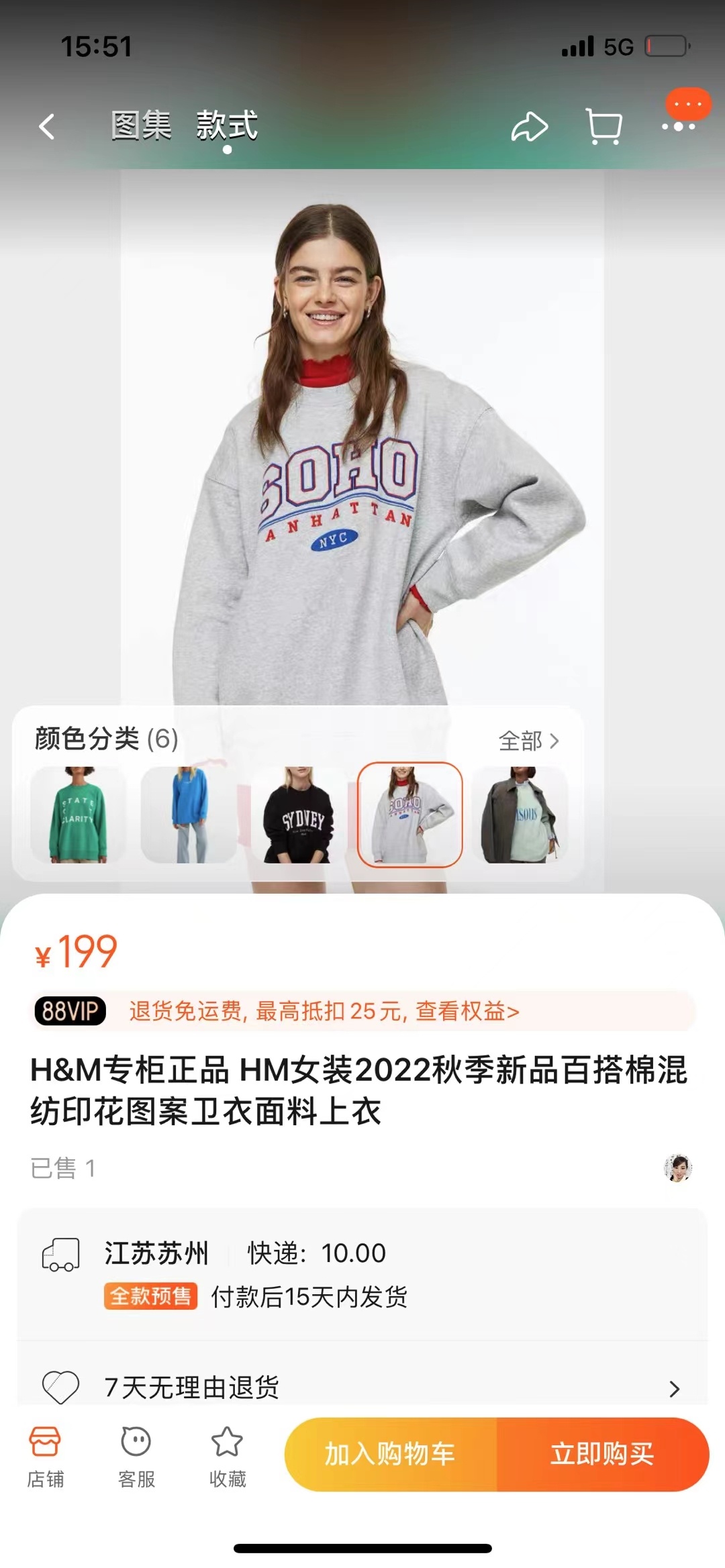The width and height of the screenshot is (725, 1568).
Task: Contact customer service via 客服
Action: 136,1455
